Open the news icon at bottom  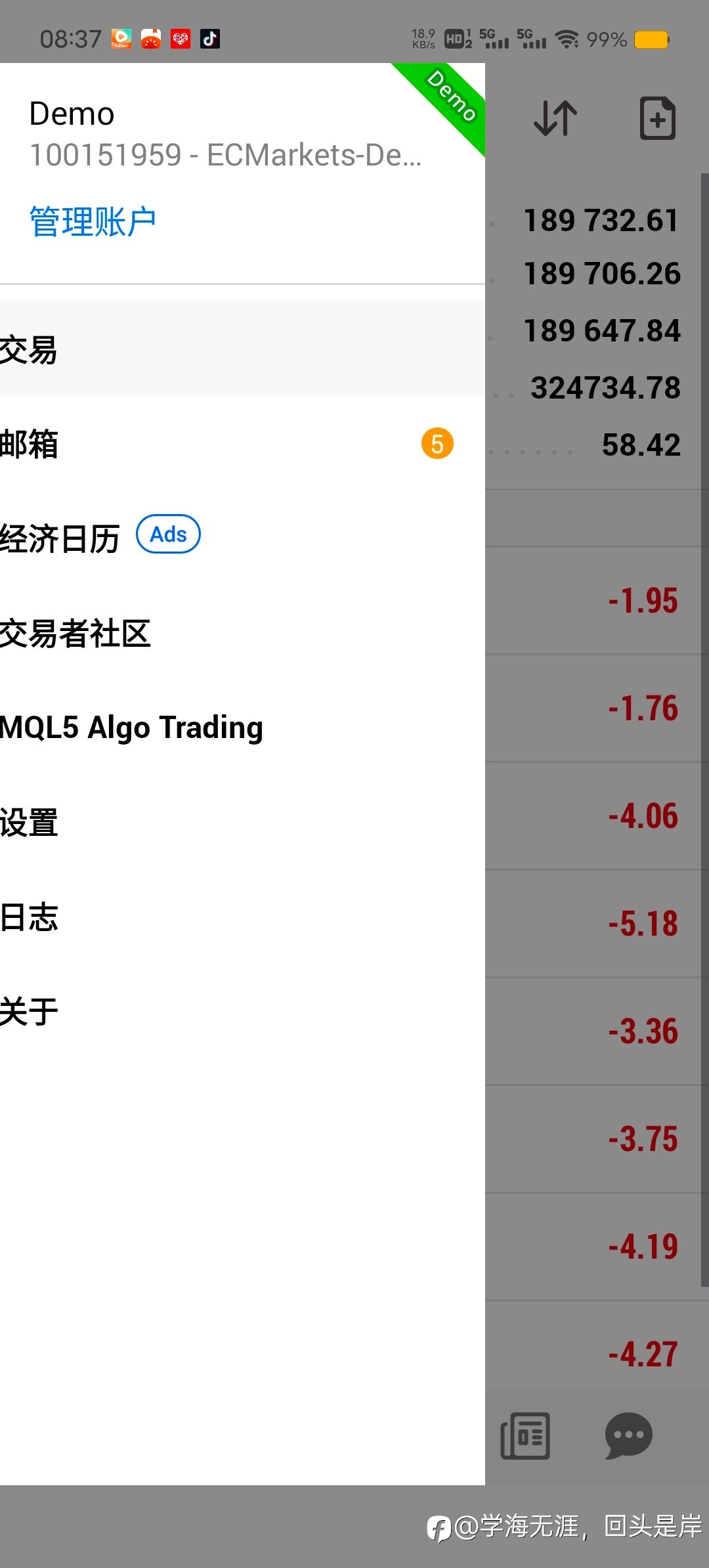point(525,1435)
